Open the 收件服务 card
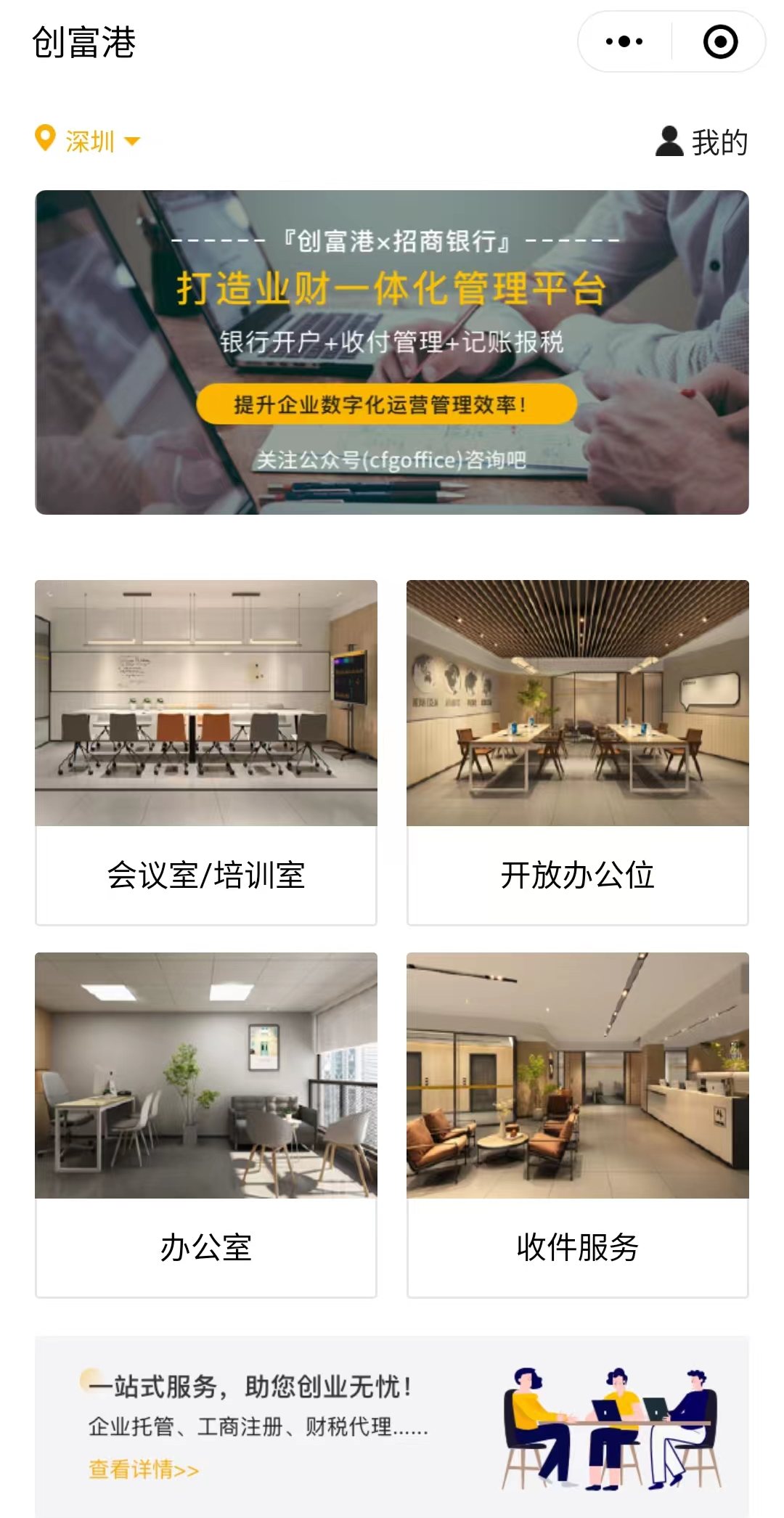The image size is (784, 1518). click(578, 1125)
